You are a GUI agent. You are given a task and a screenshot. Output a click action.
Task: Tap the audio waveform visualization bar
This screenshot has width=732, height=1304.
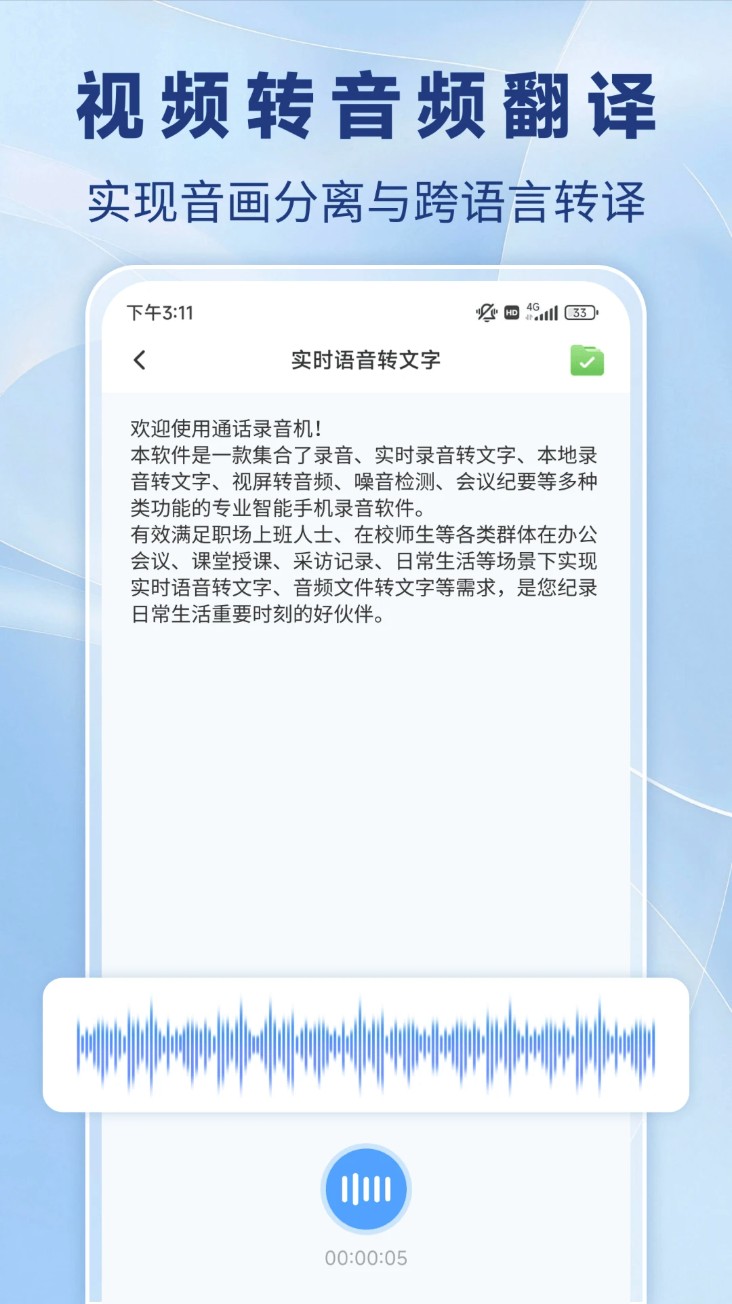pyautogui.click(x=366, y=1044)
